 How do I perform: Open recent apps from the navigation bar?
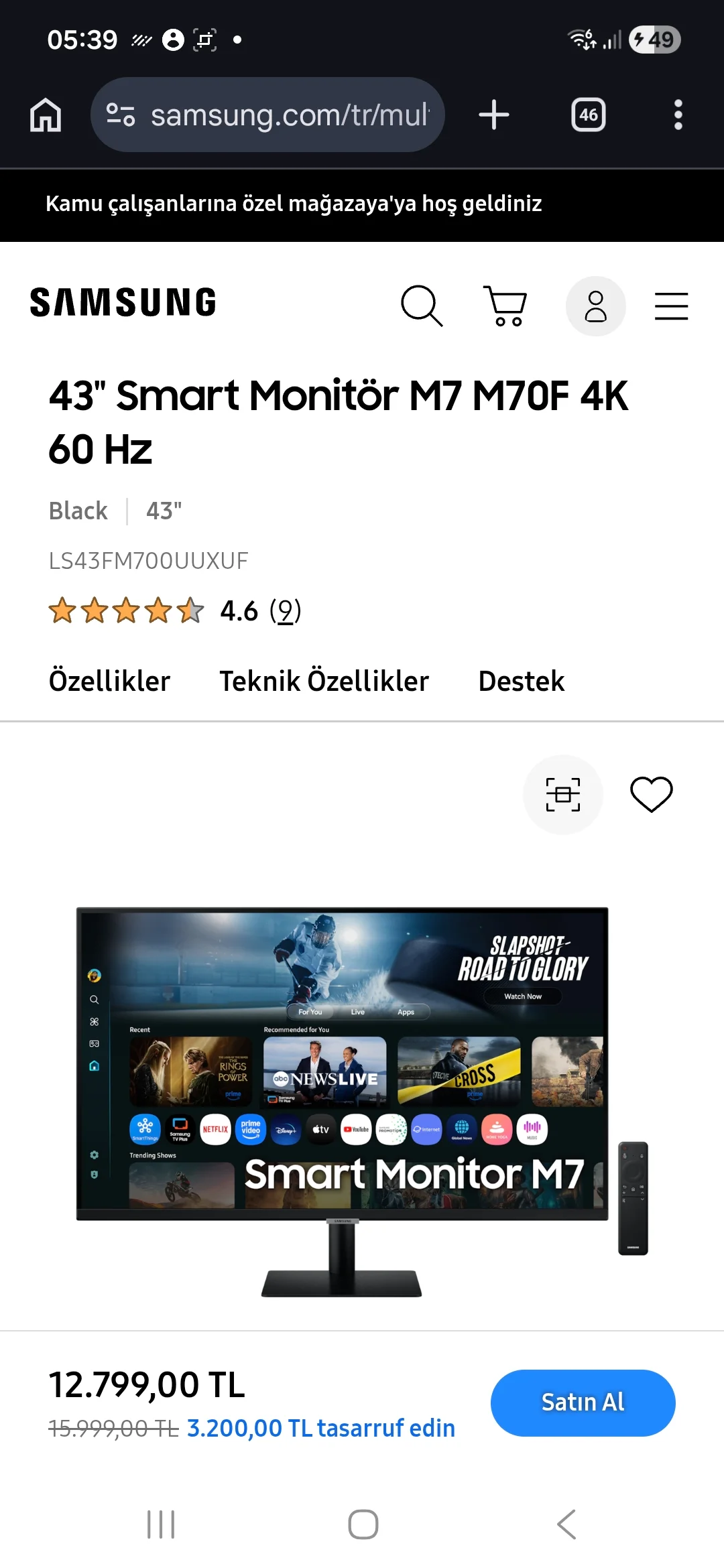pyautogui.click(x=161, y=1524)
